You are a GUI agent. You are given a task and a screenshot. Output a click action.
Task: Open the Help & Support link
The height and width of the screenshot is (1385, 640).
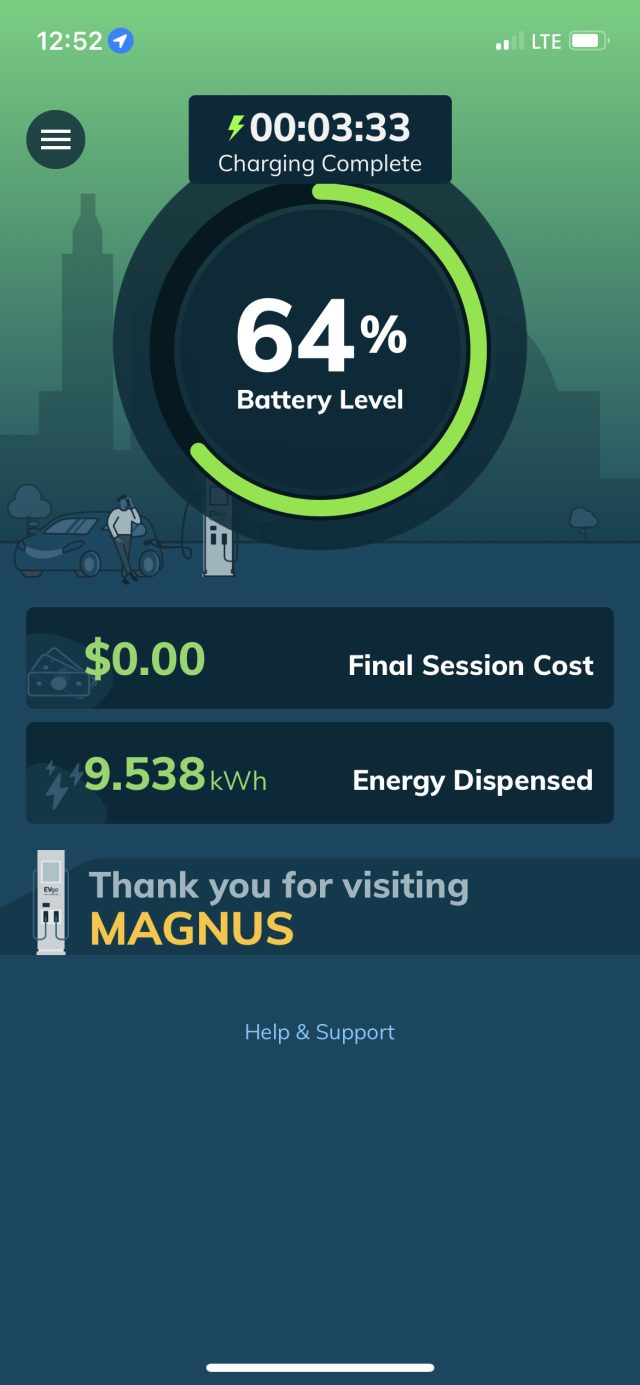pyautogui.click(x=320, y=1032)
